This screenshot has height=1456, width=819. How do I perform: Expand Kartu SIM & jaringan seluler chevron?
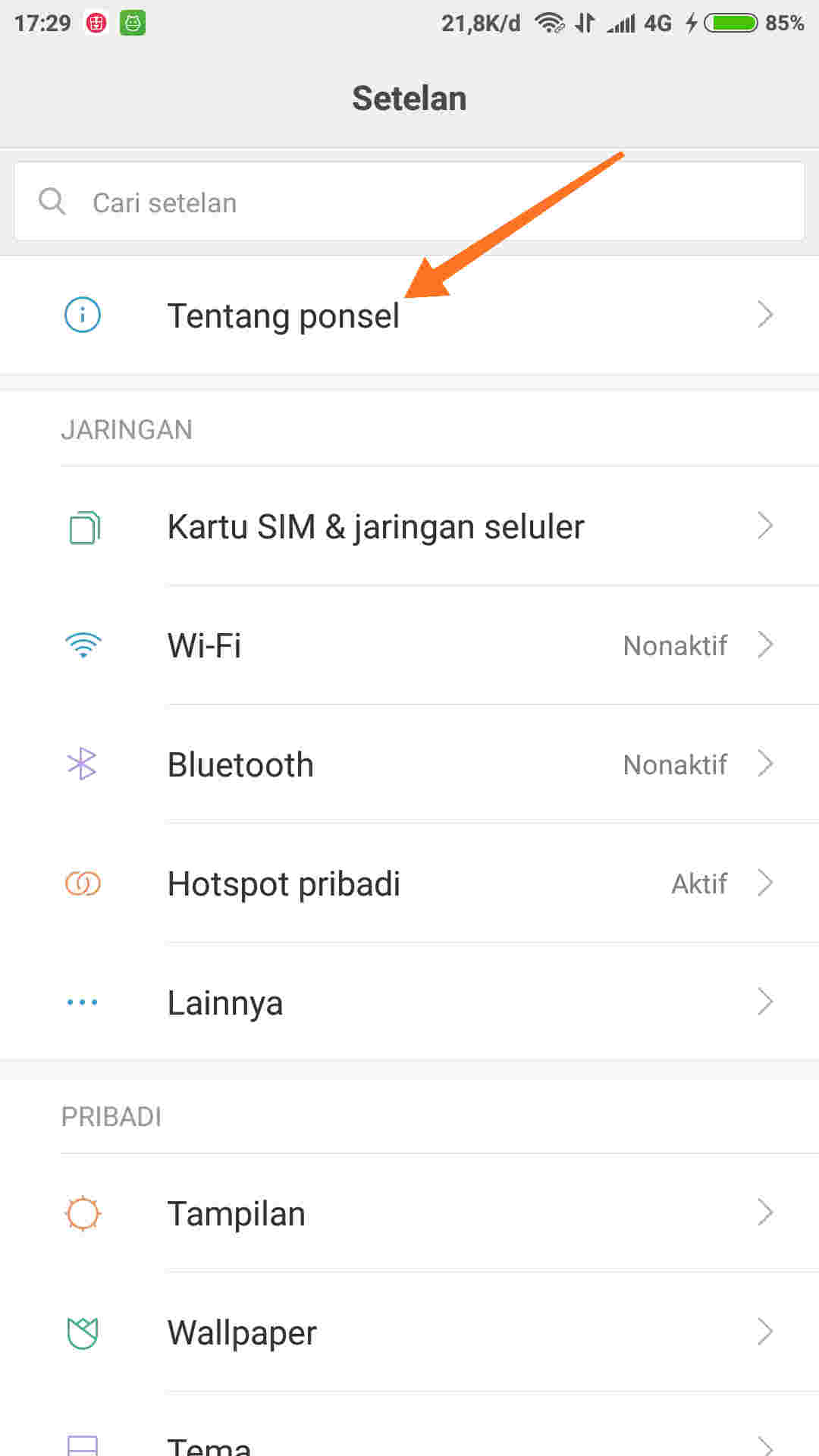[765, 526]
